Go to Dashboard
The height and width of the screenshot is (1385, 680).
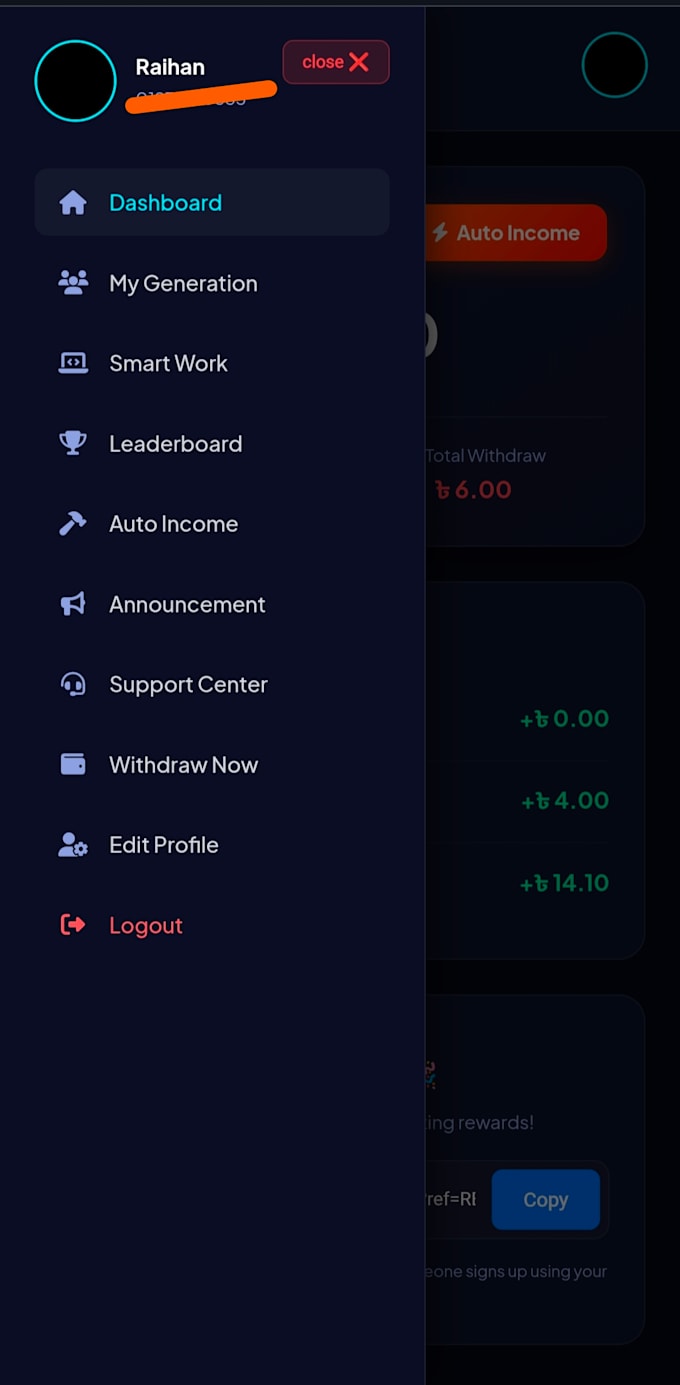212,202
